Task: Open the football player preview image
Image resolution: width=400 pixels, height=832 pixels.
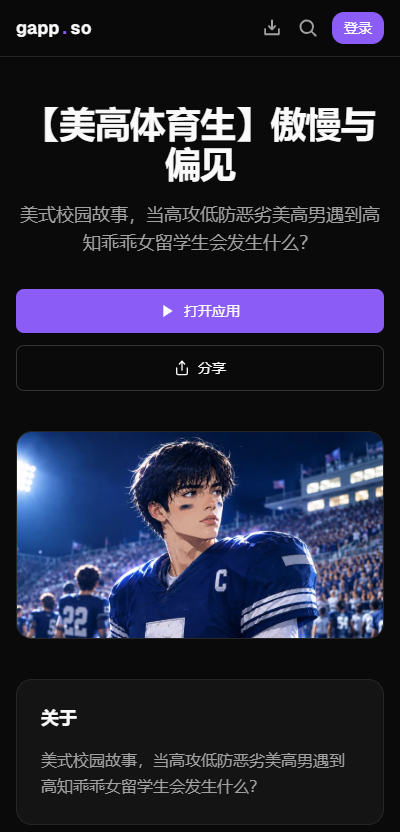Action: click(200, 535)
